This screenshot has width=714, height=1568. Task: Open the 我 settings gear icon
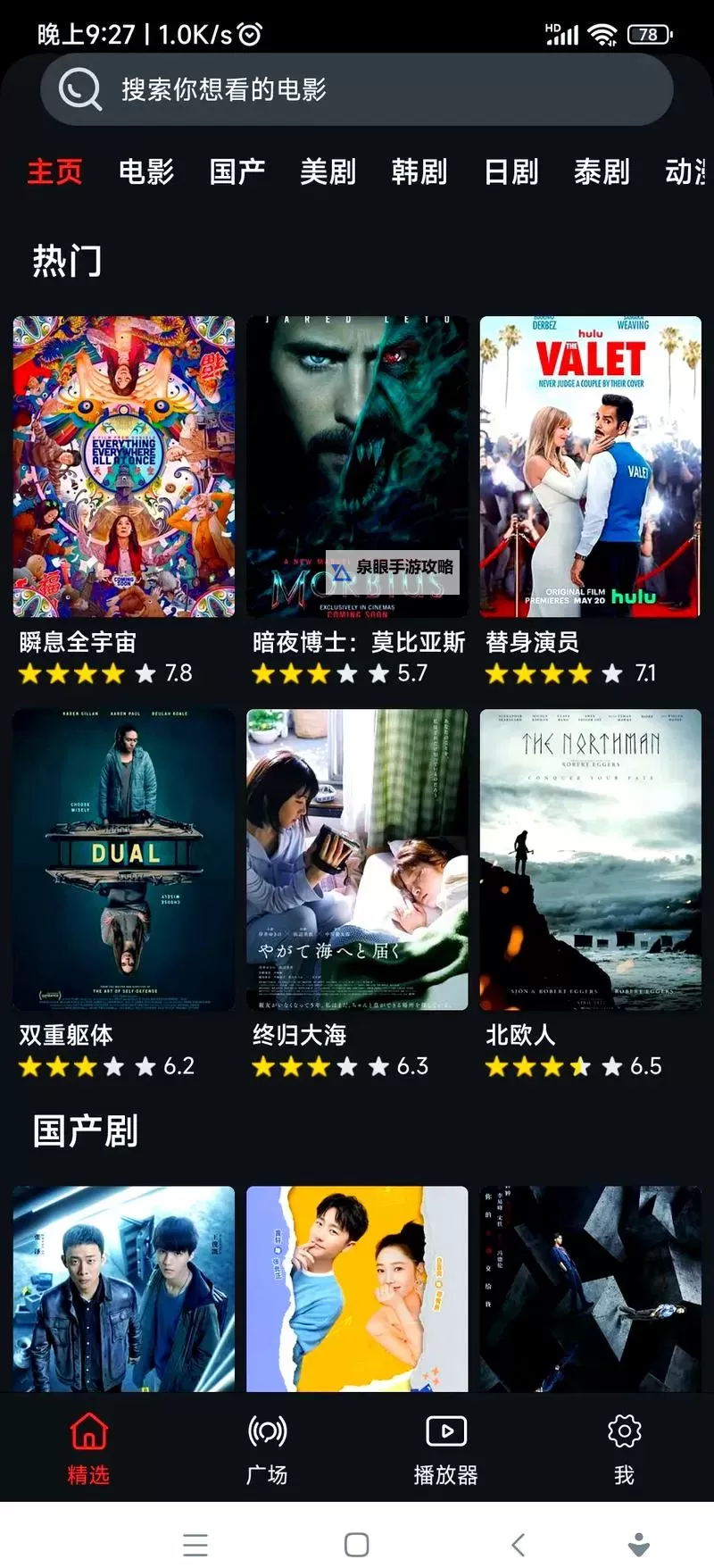[x=623, y=1430]
